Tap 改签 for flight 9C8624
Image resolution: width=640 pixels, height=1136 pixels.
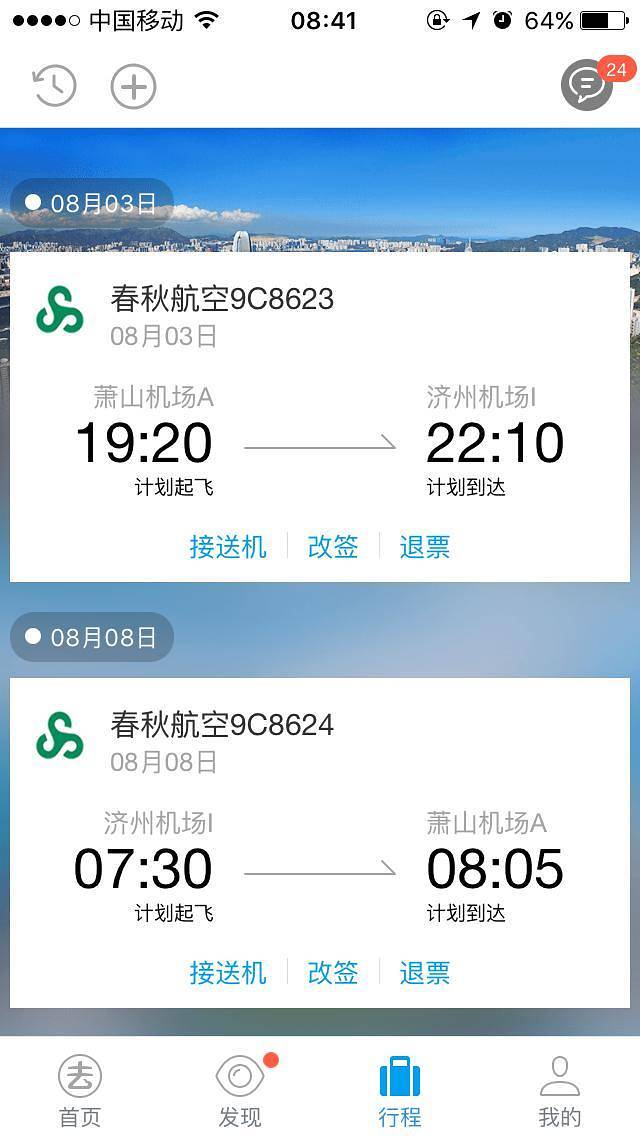[x=333, y=973]
